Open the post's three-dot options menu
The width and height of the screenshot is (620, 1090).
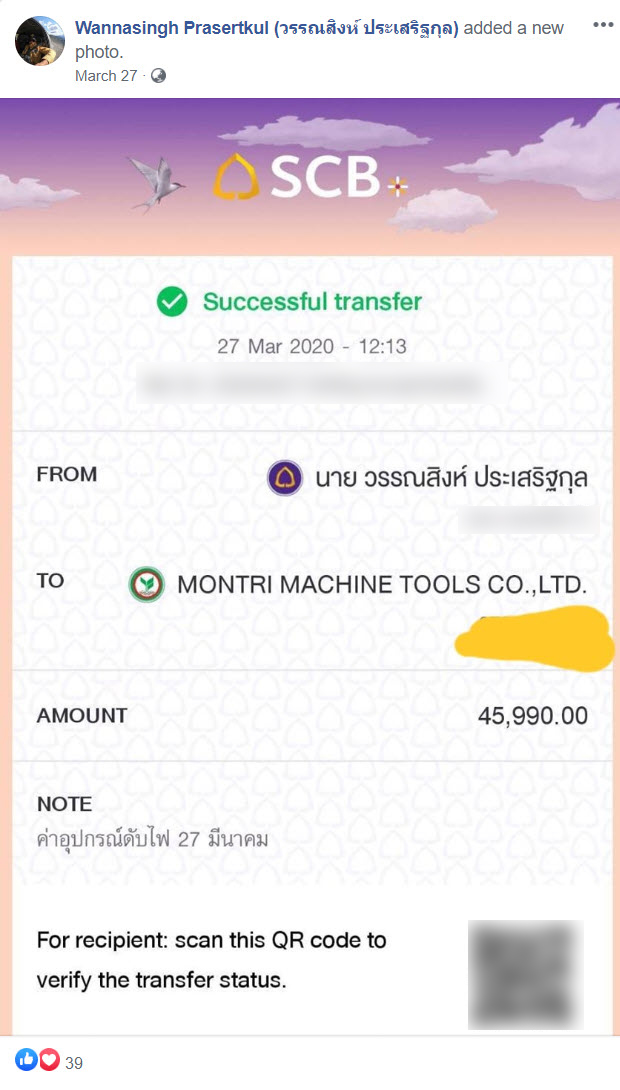603,24
